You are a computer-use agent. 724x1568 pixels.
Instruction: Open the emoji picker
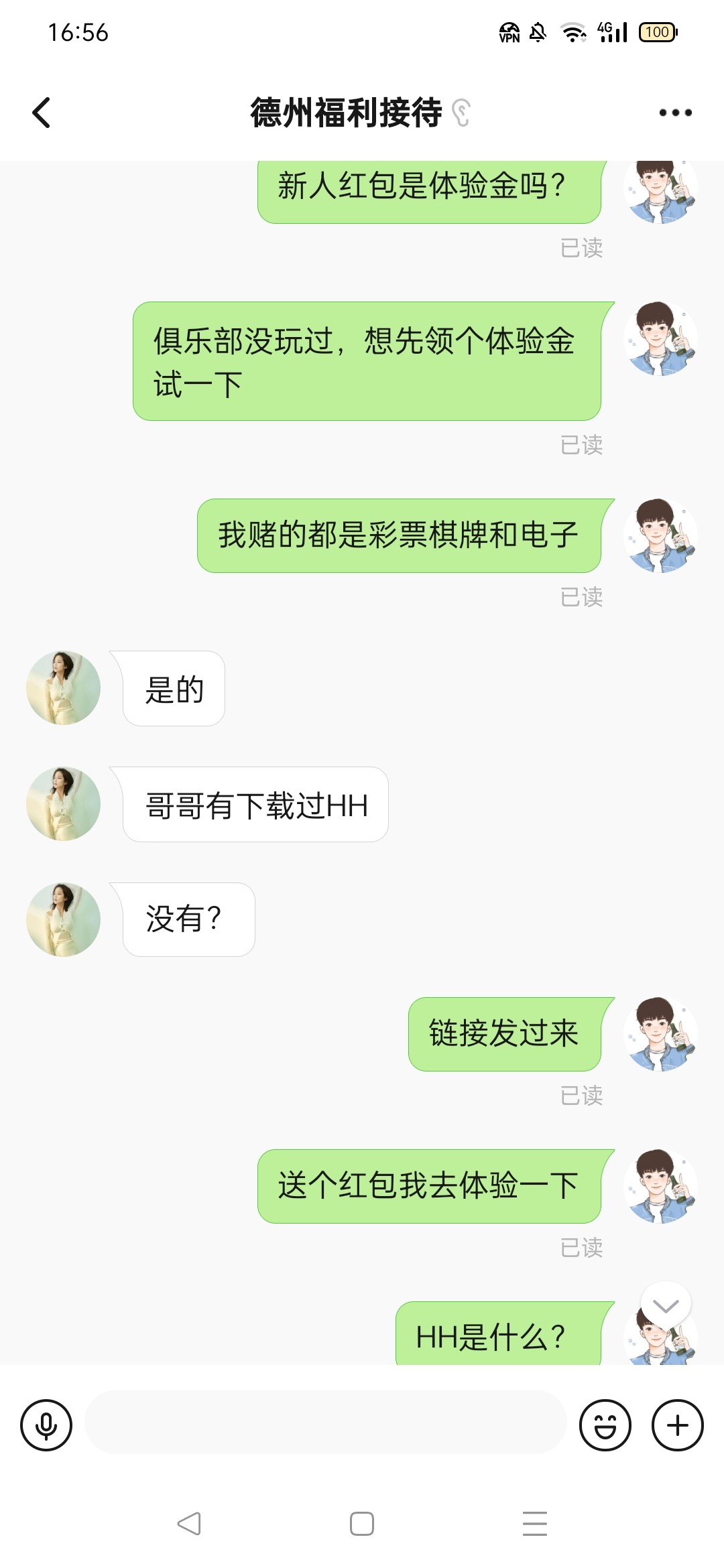point(605,1425)
